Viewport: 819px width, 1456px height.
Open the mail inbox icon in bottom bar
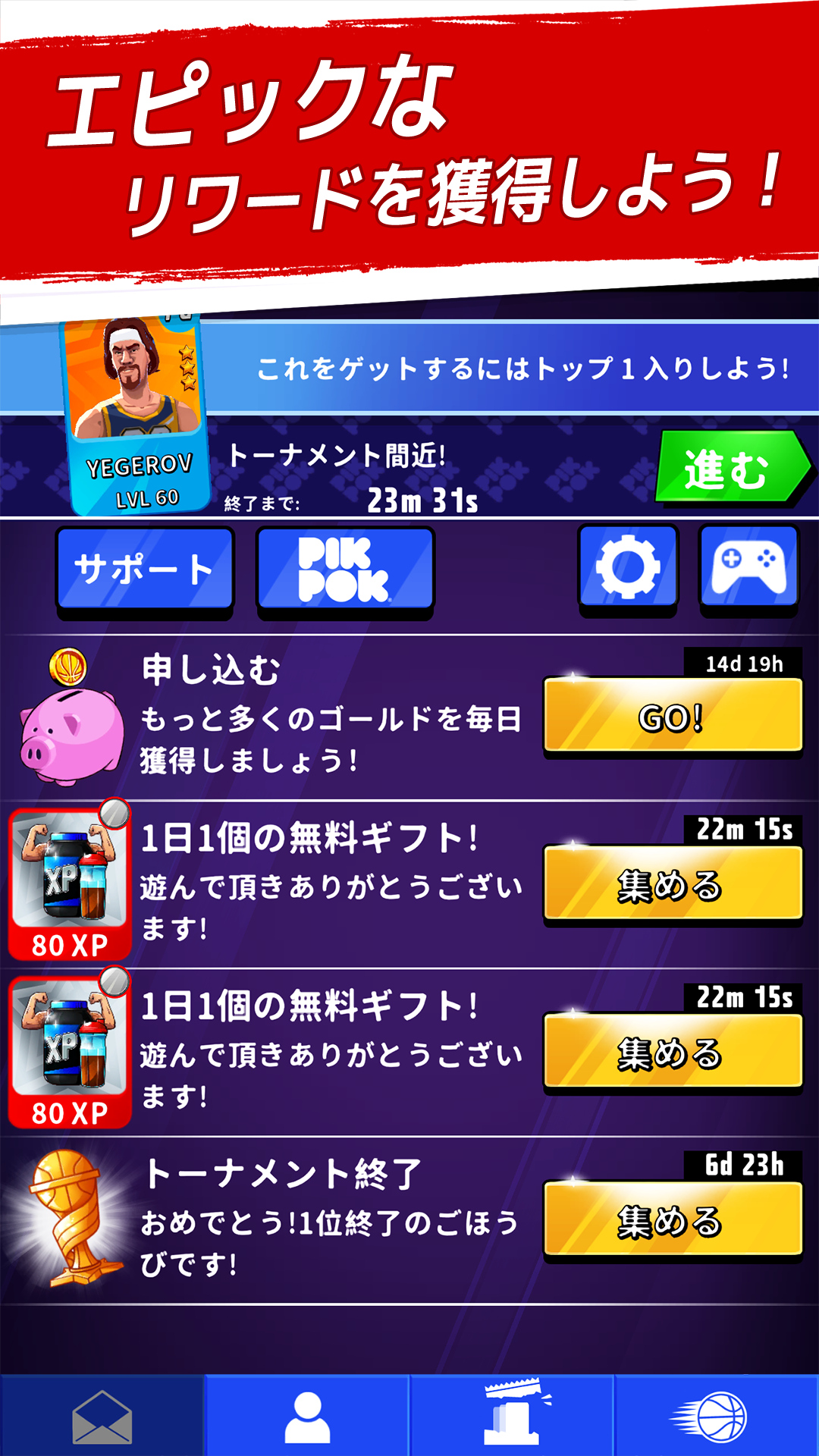pyautogui.click(x=102, y=1416)
